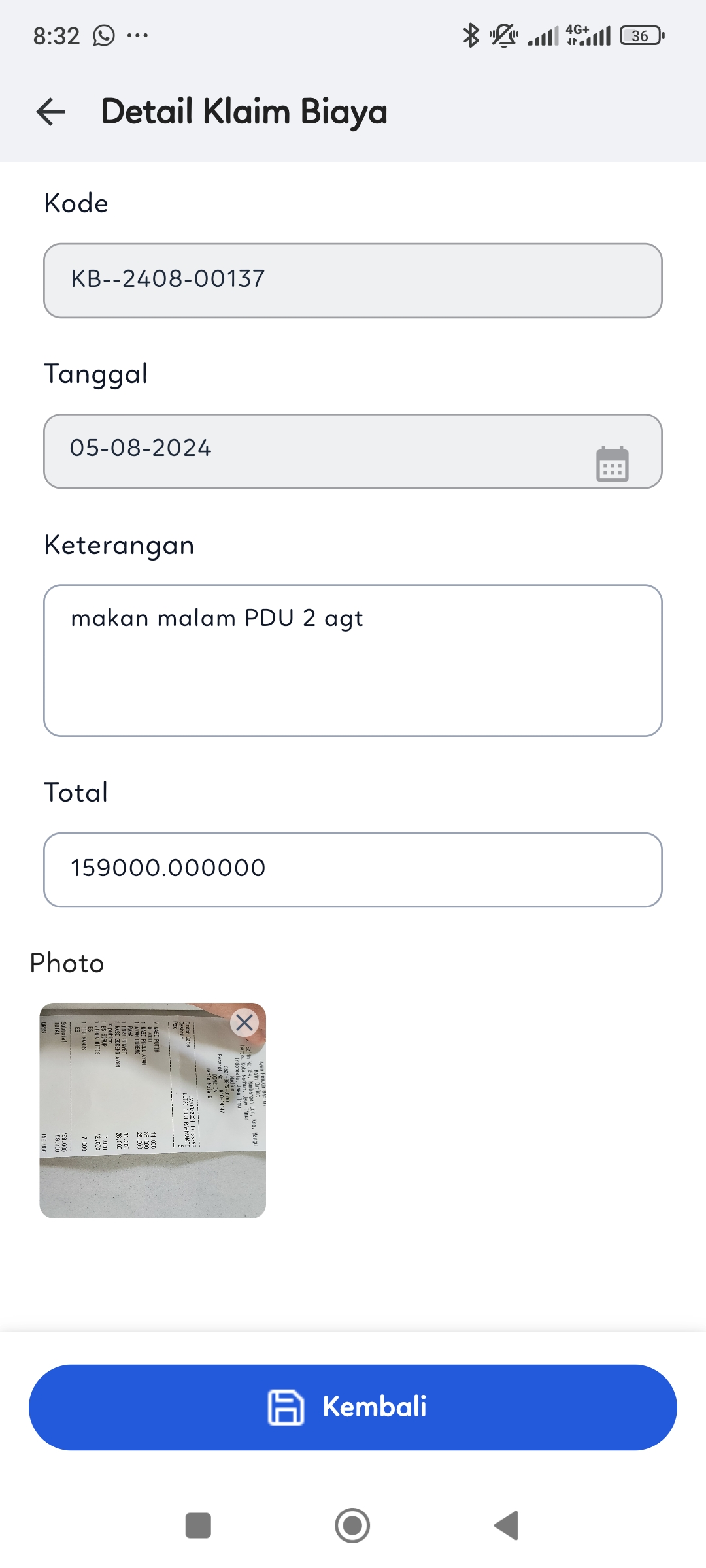Remove the attached receipt photo

244,1022
